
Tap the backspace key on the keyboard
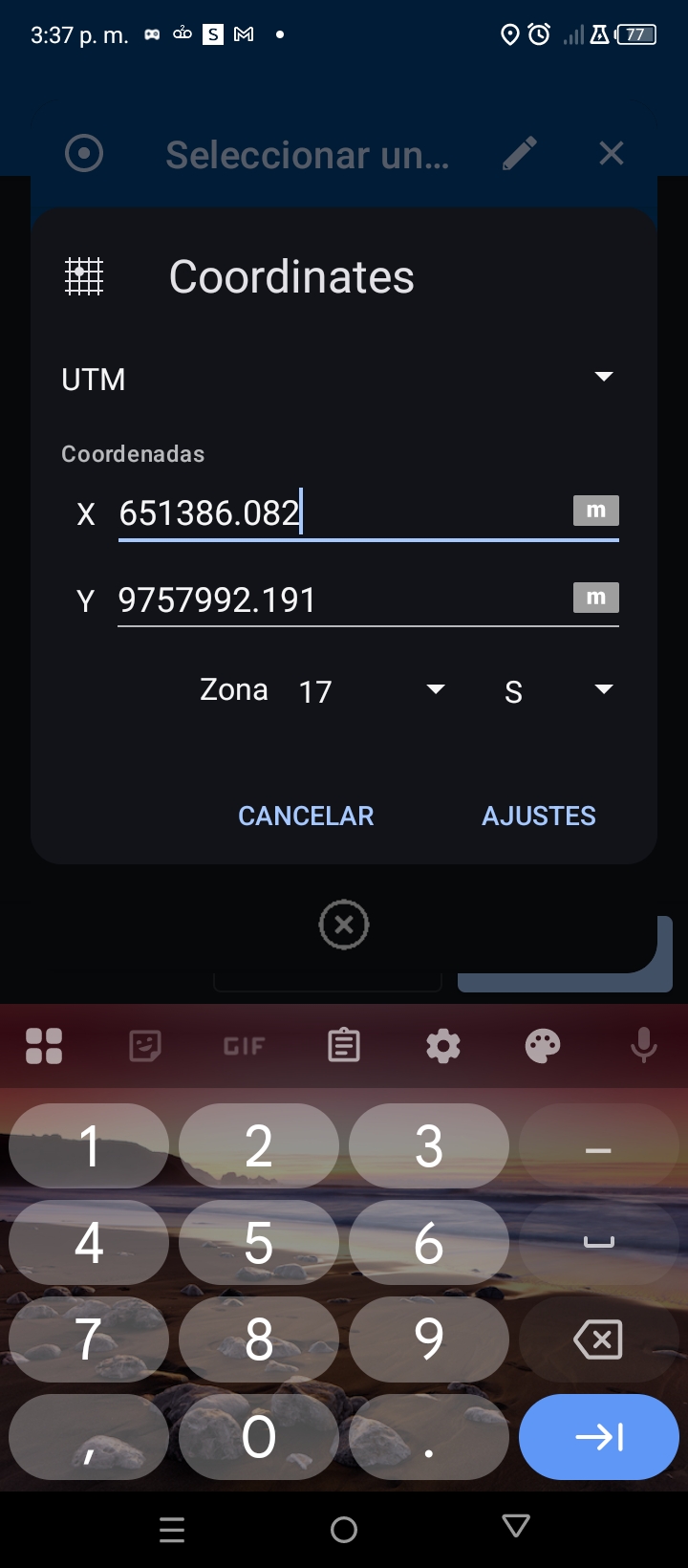pos(598,1339)
